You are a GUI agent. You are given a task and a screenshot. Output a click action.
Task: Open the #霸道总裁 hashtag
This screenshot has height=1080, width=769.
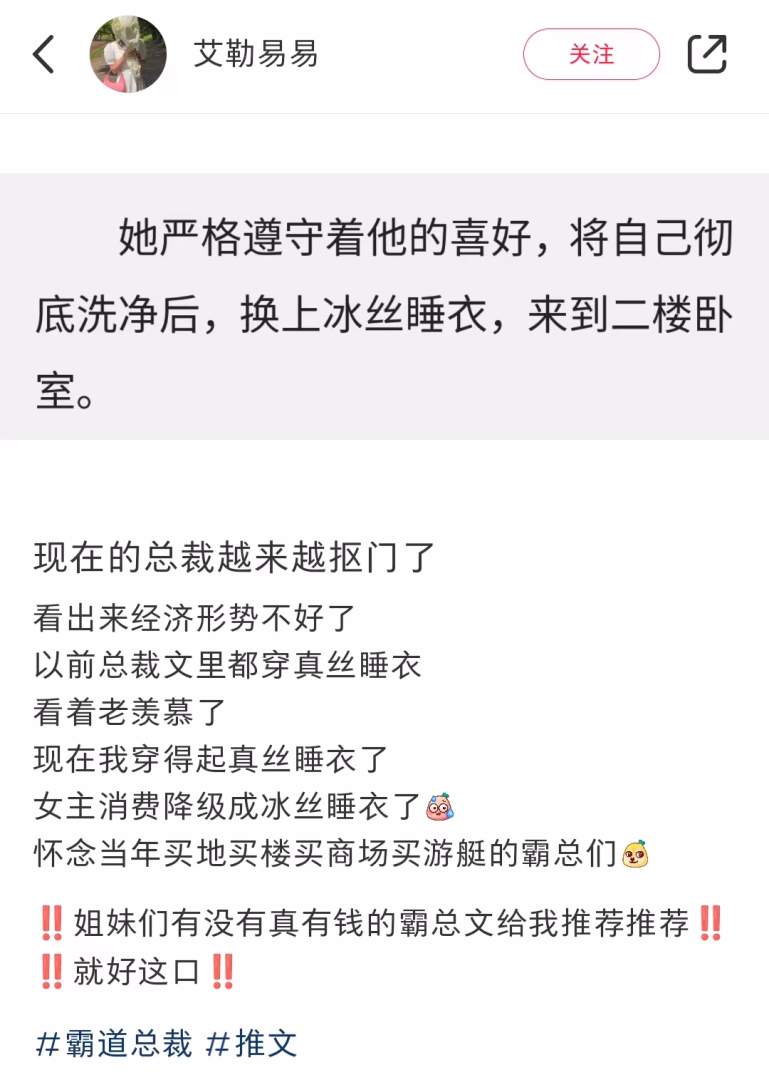coord(113,1044)
